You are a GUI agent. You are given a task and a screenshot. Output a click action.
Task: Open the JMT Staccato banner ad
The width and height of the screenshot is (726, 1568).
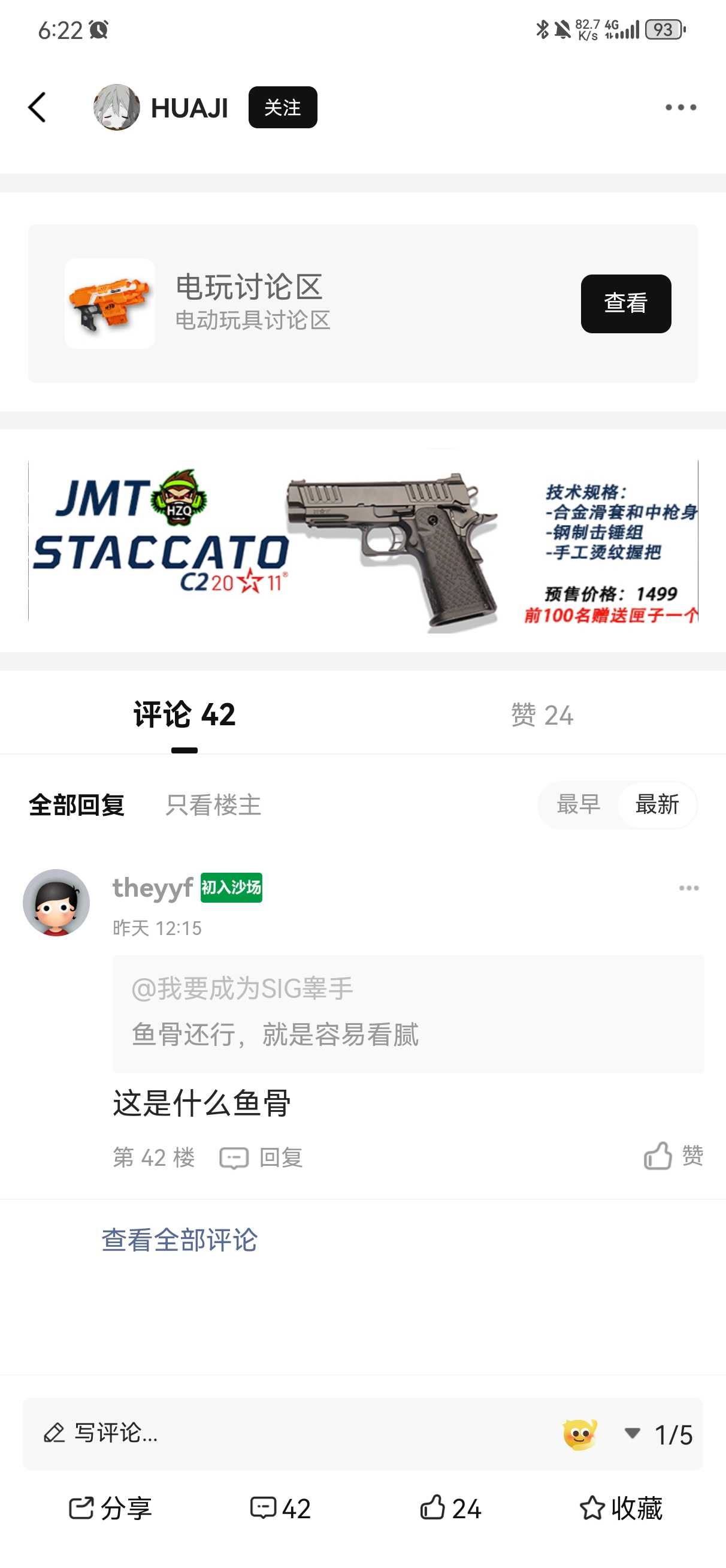click(x=362, y=541)
